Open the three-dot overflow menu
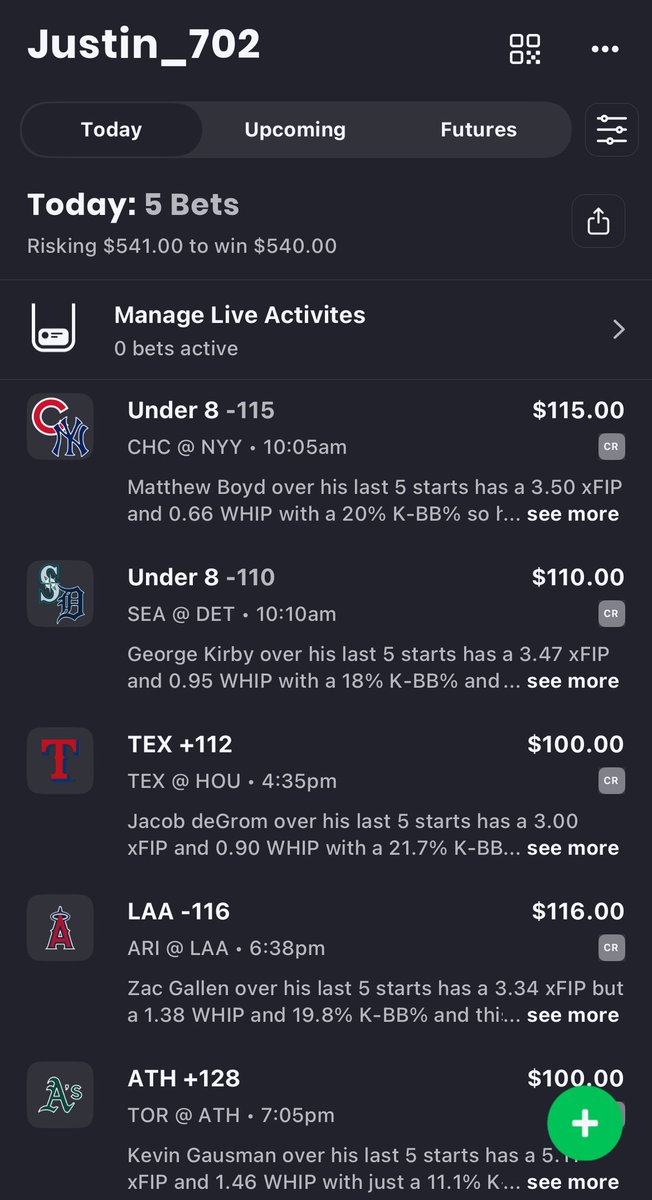The image size is (652, 1200). tap(605, 49)
